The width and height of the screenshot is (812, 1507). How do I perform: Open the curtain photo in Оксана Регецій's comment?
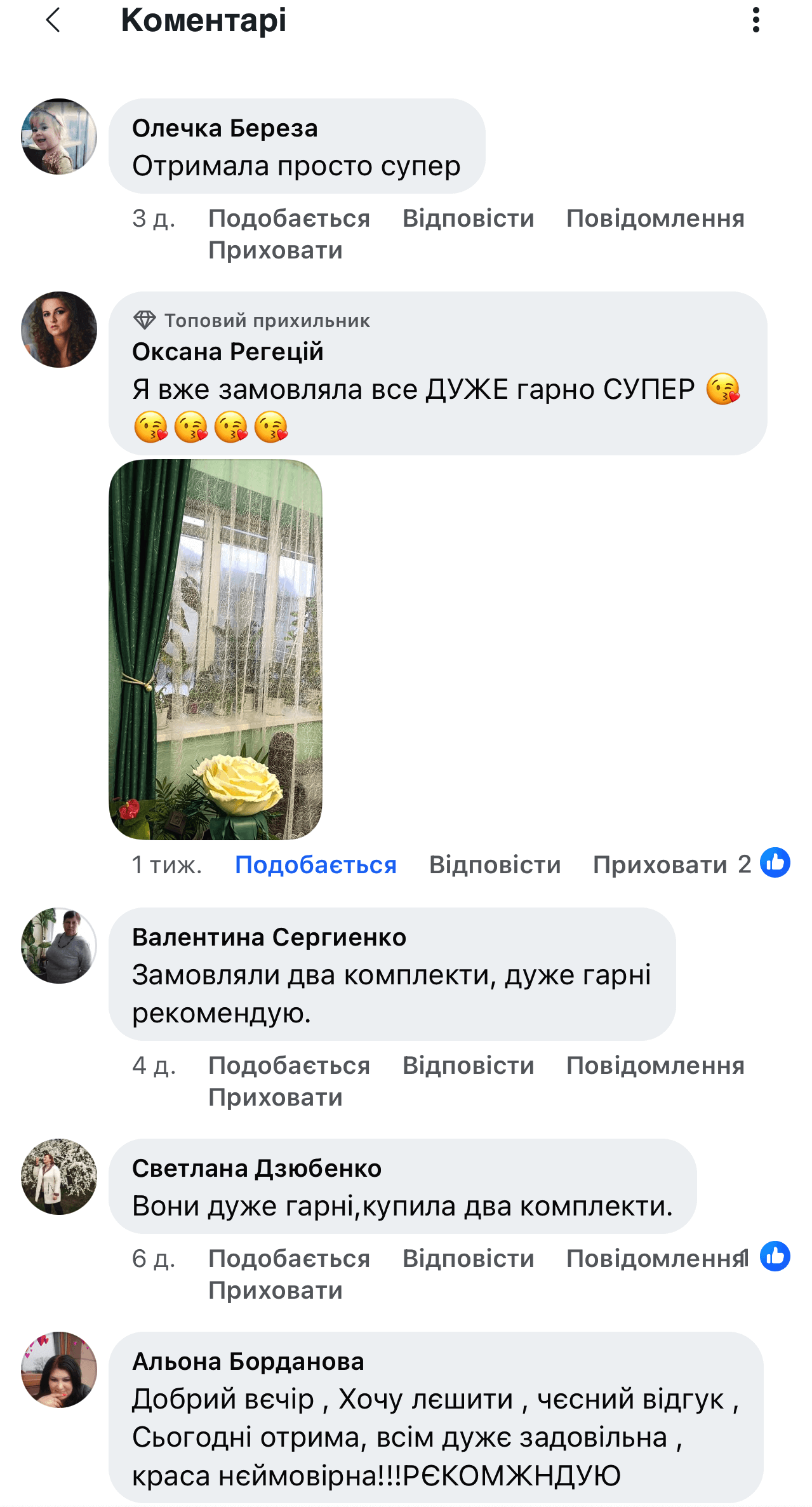point(215,649)
